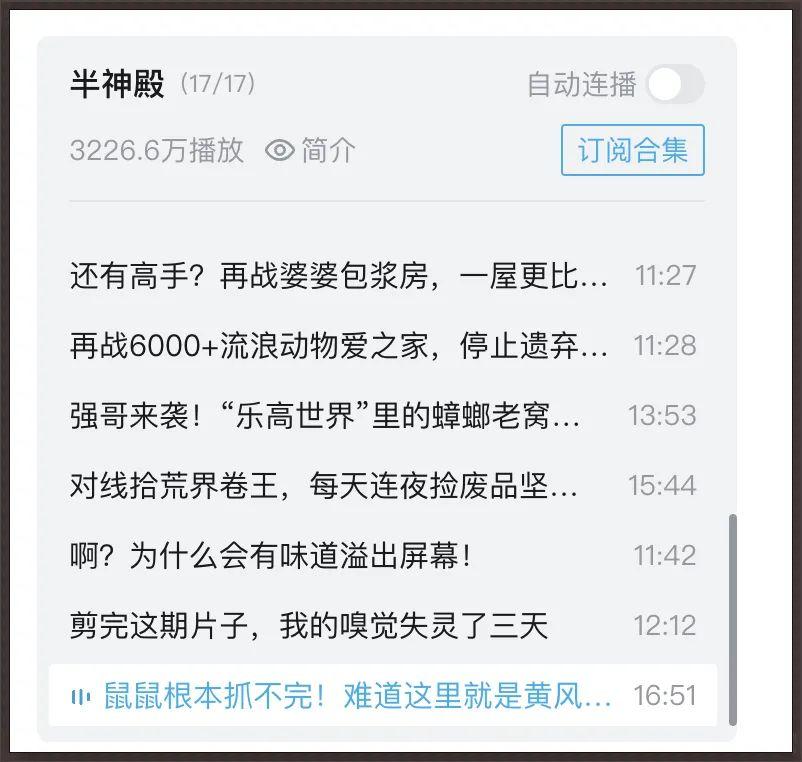Open the 简介 collection intro
This screenshot has width=802, height=762.
311,151
